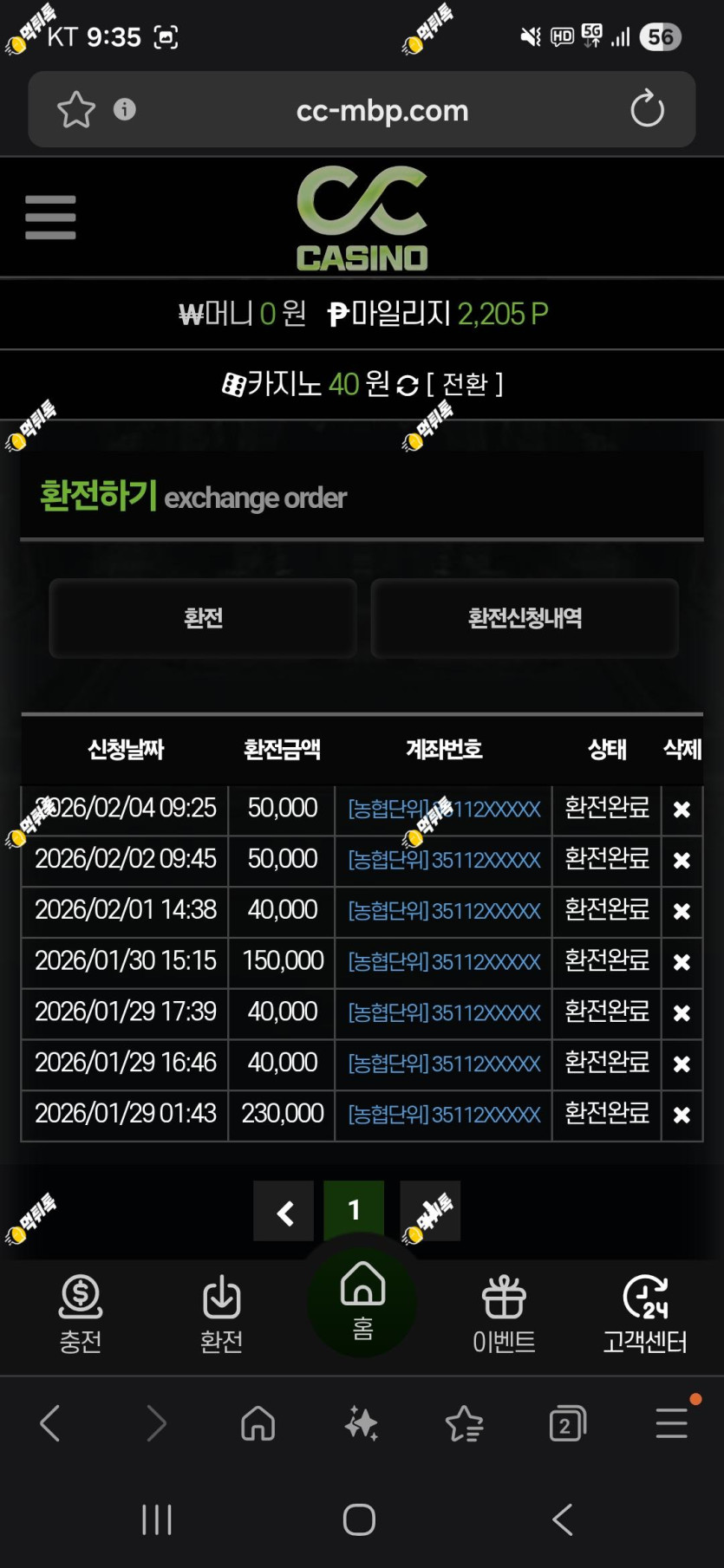The image size is (724, 1568).
Task: Switch to the 환전신청내역 tab
Action: pos(525,618)
